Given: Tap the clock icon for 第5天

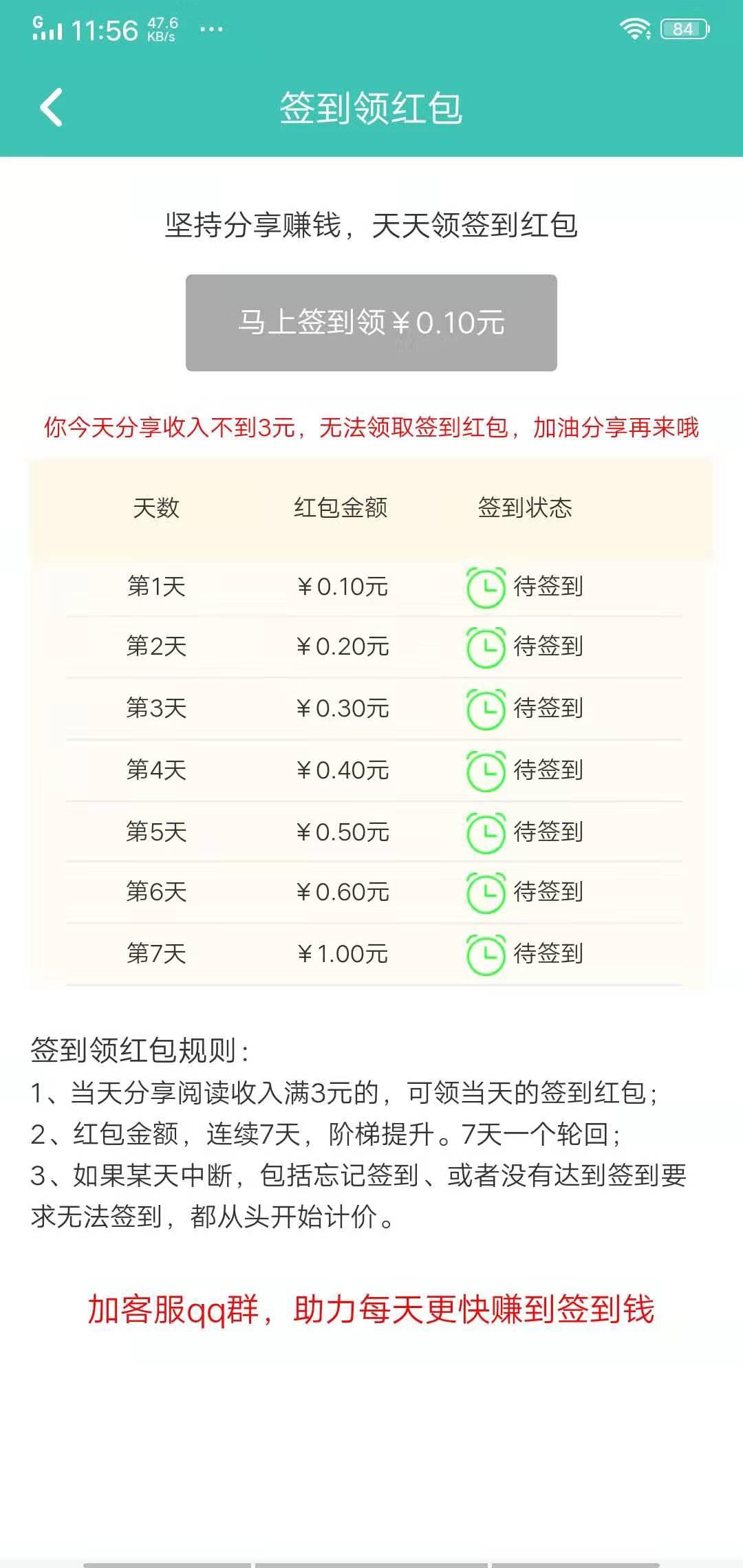Looking at the screenshot, I should point(486,832).
